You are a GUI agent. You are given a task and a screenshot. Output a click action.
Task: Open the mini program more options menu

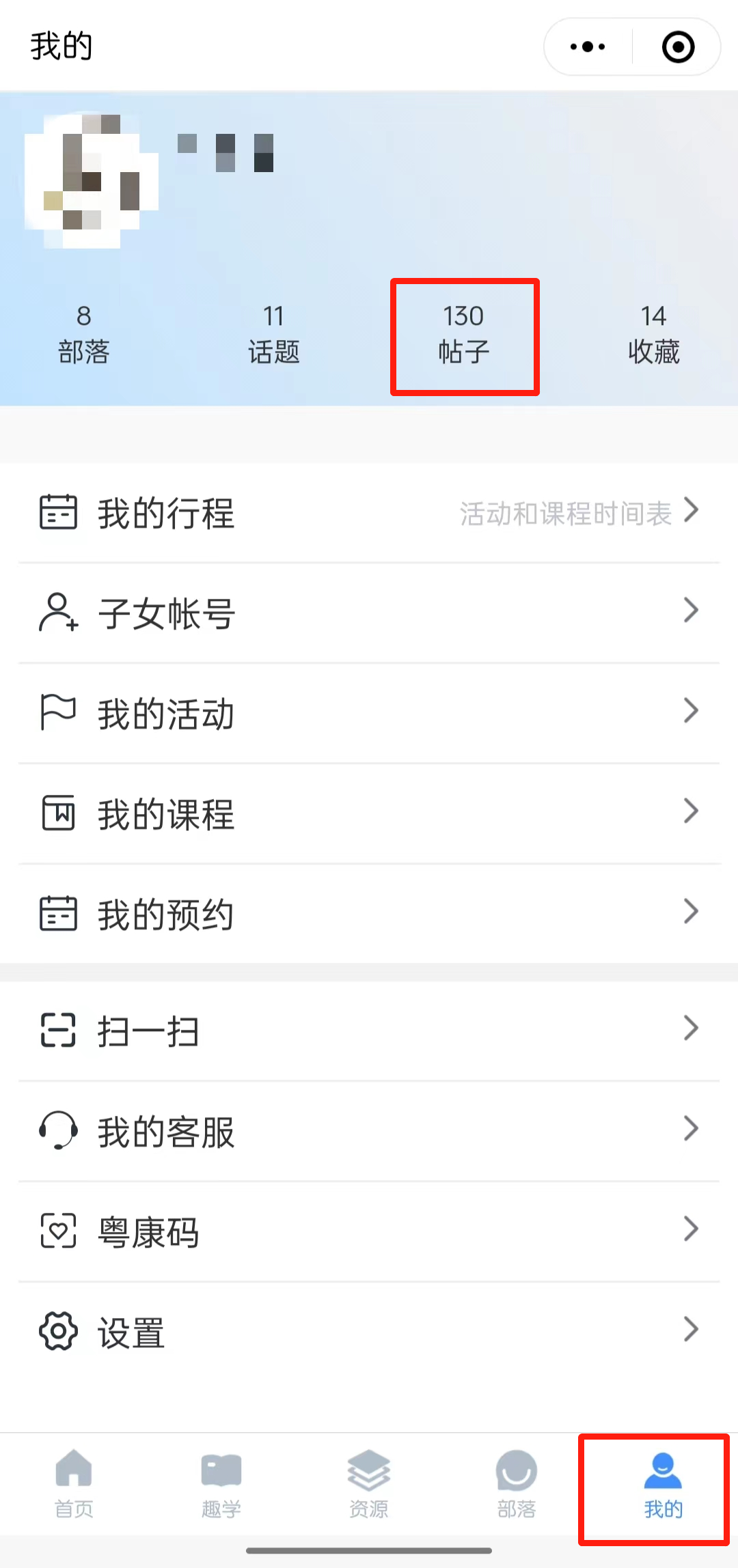(588, 47)
